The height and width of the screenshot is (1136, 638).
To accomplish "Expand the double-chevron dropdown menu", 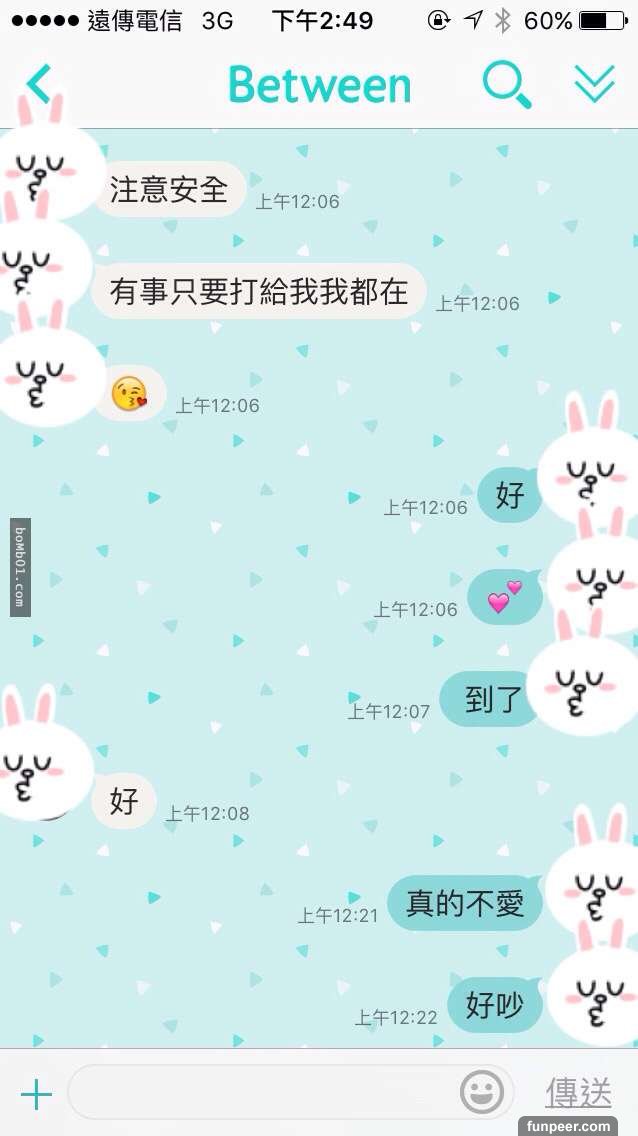I will [594, 85].
